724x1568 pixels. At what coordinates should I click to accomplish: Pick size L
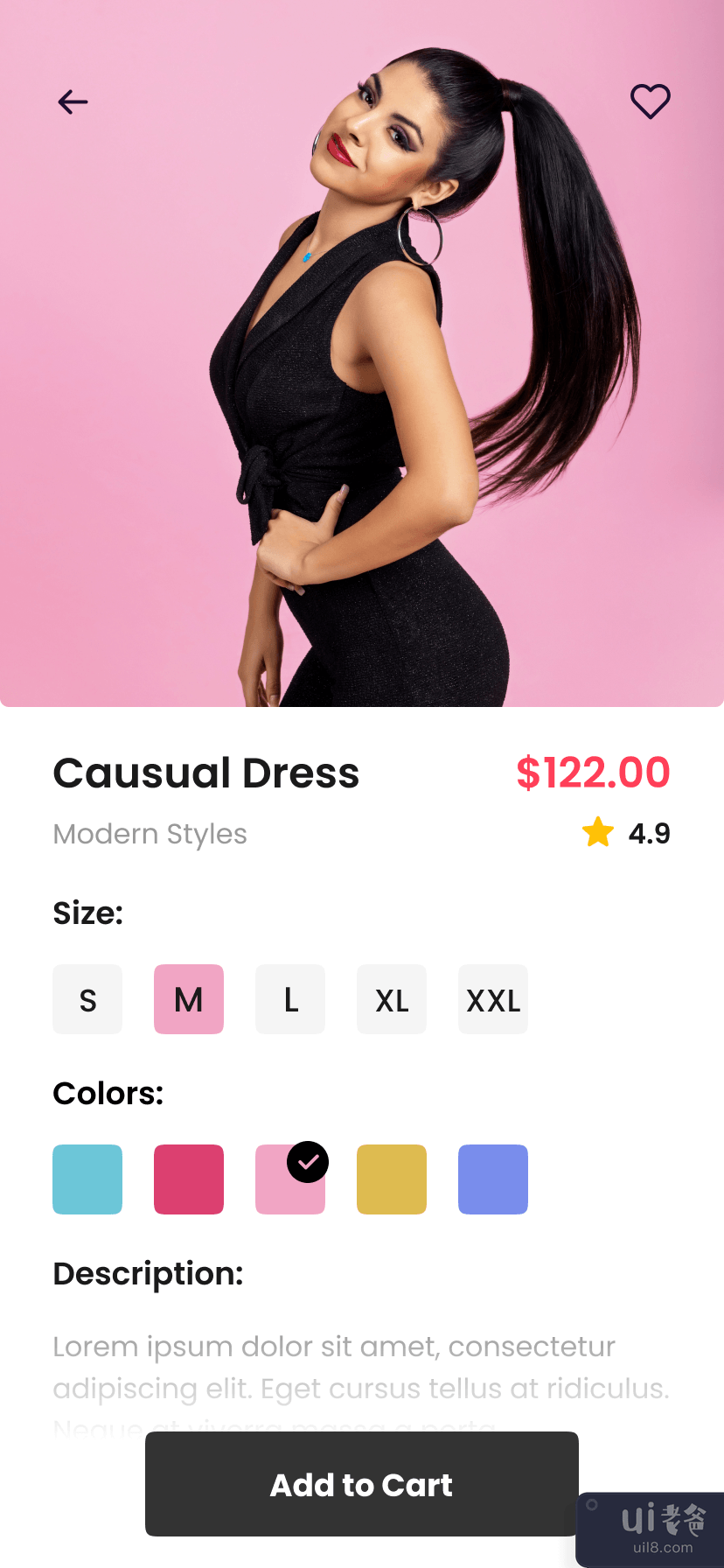tap(290, 999)
